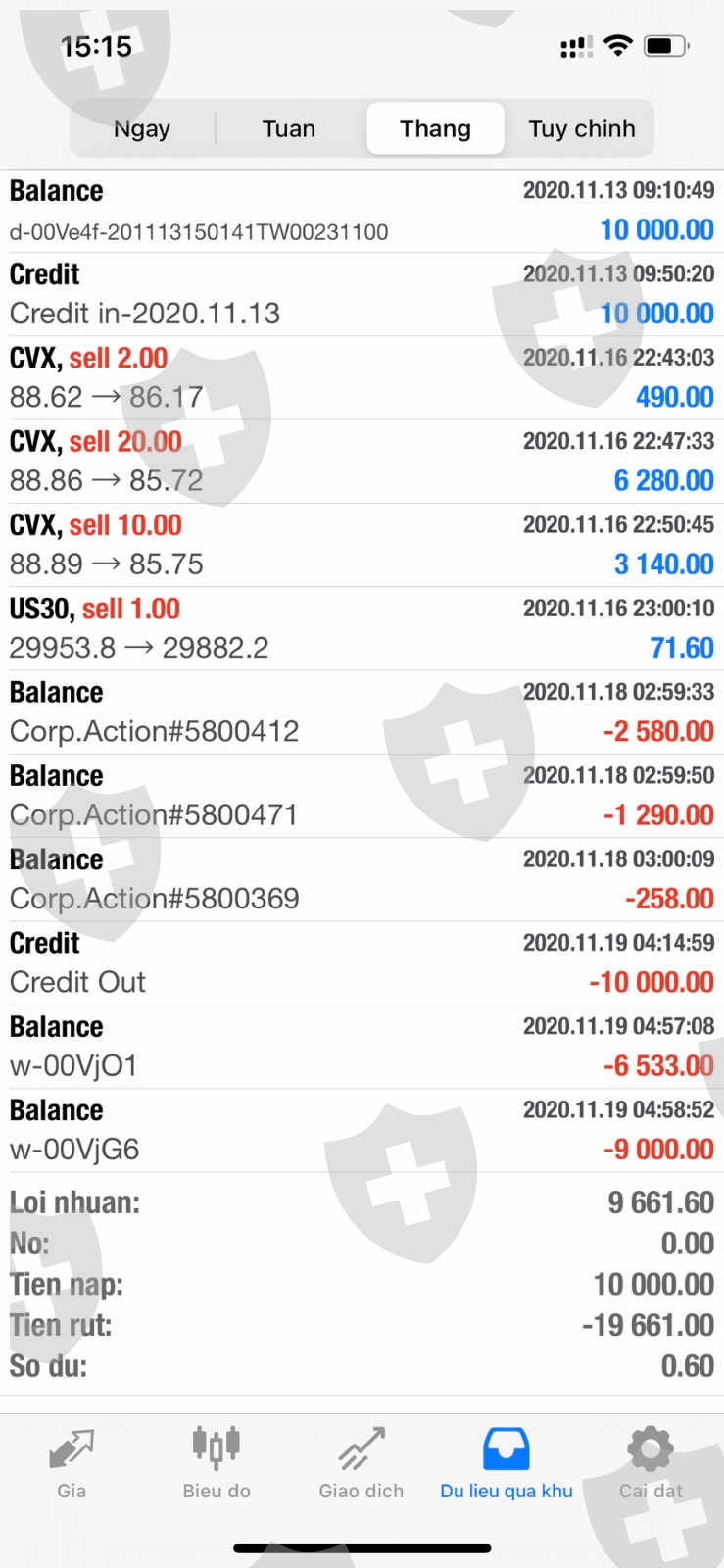Select the CVX sell 10.00 trade
Image resolution: width=724 pixels, height=1568 pixels.
tap(362, 545)
